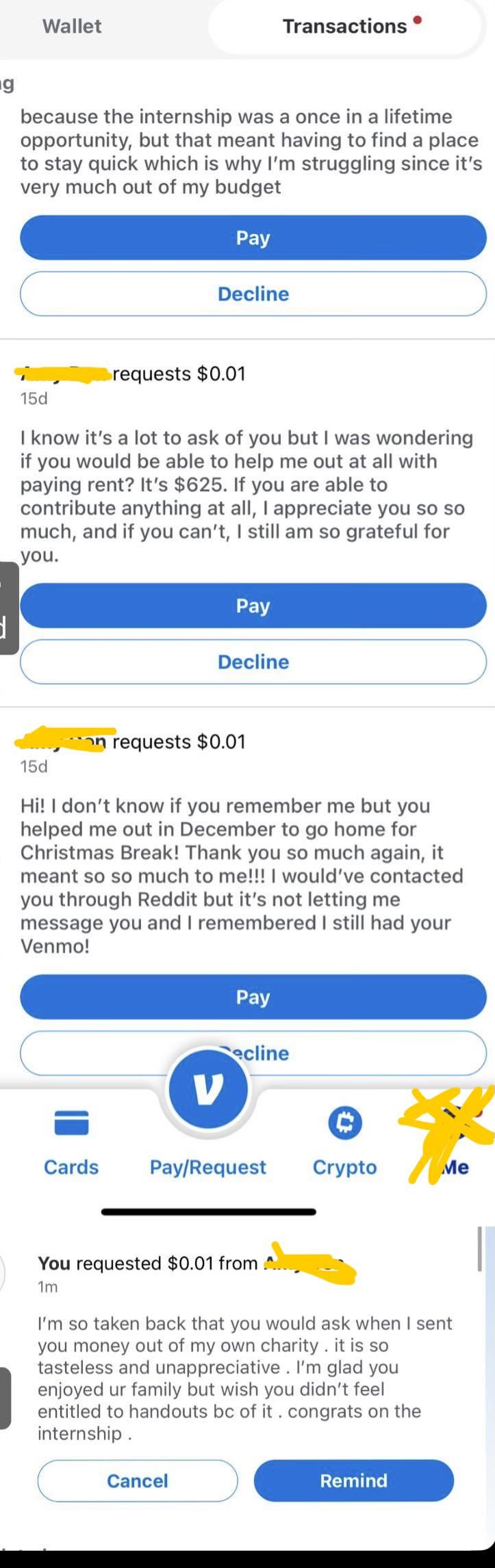Pay the internship housing request
Viewport: 495px width, 1568px height.
(253, 237)
